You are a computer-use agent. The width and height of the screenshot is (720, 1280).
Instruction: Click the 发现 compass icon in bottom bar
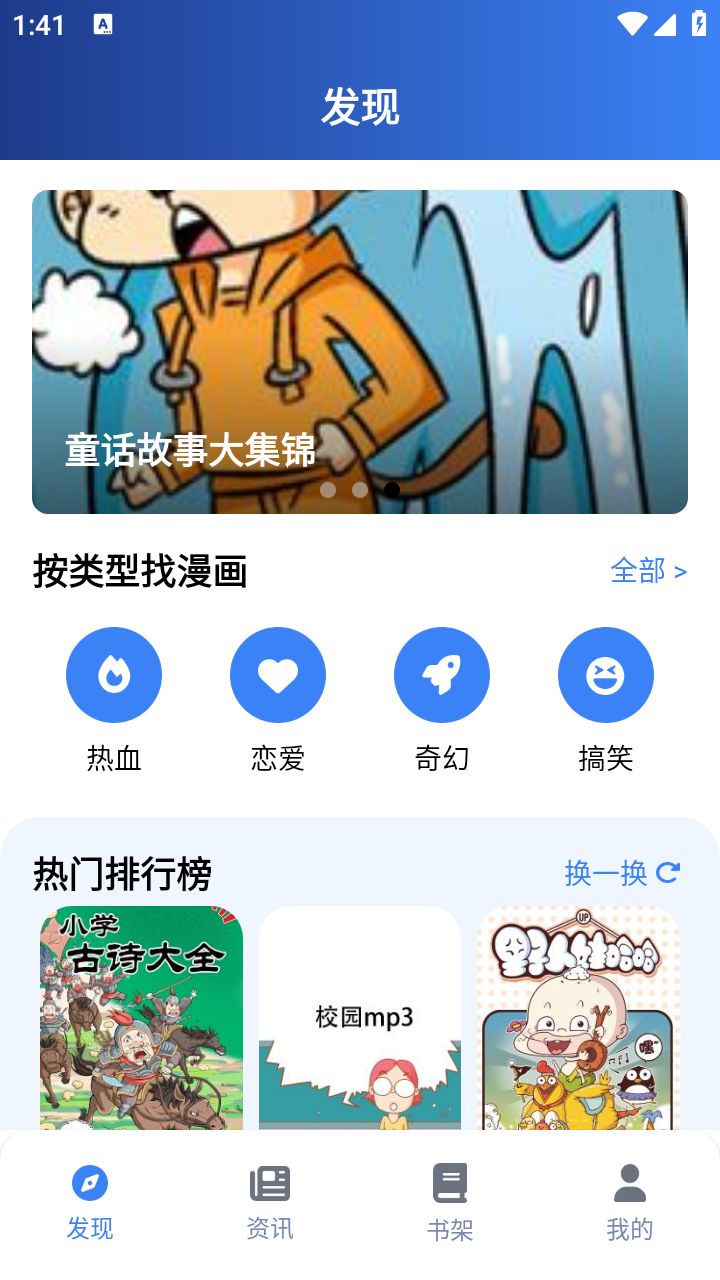90,1183
